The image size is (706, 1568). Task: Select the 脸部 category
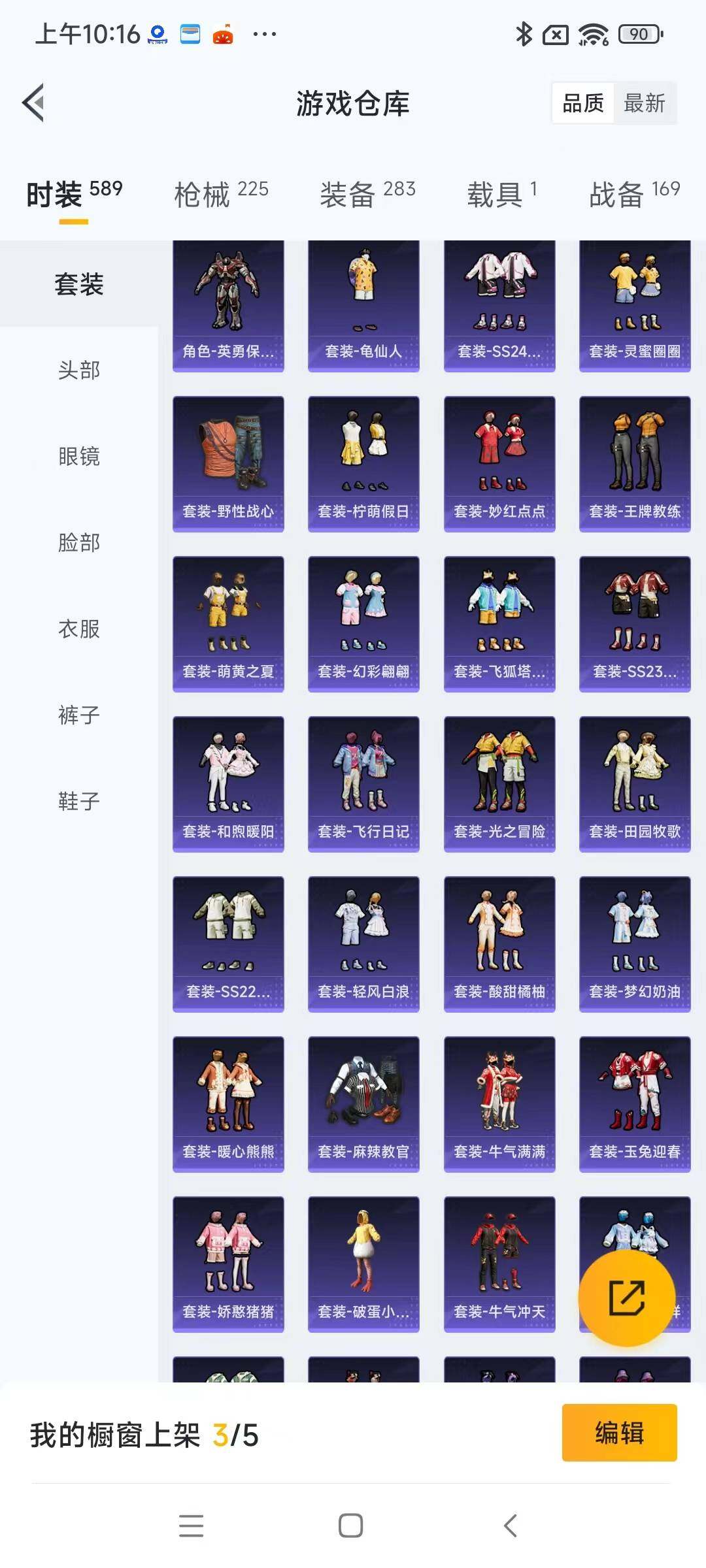(79, 542)
